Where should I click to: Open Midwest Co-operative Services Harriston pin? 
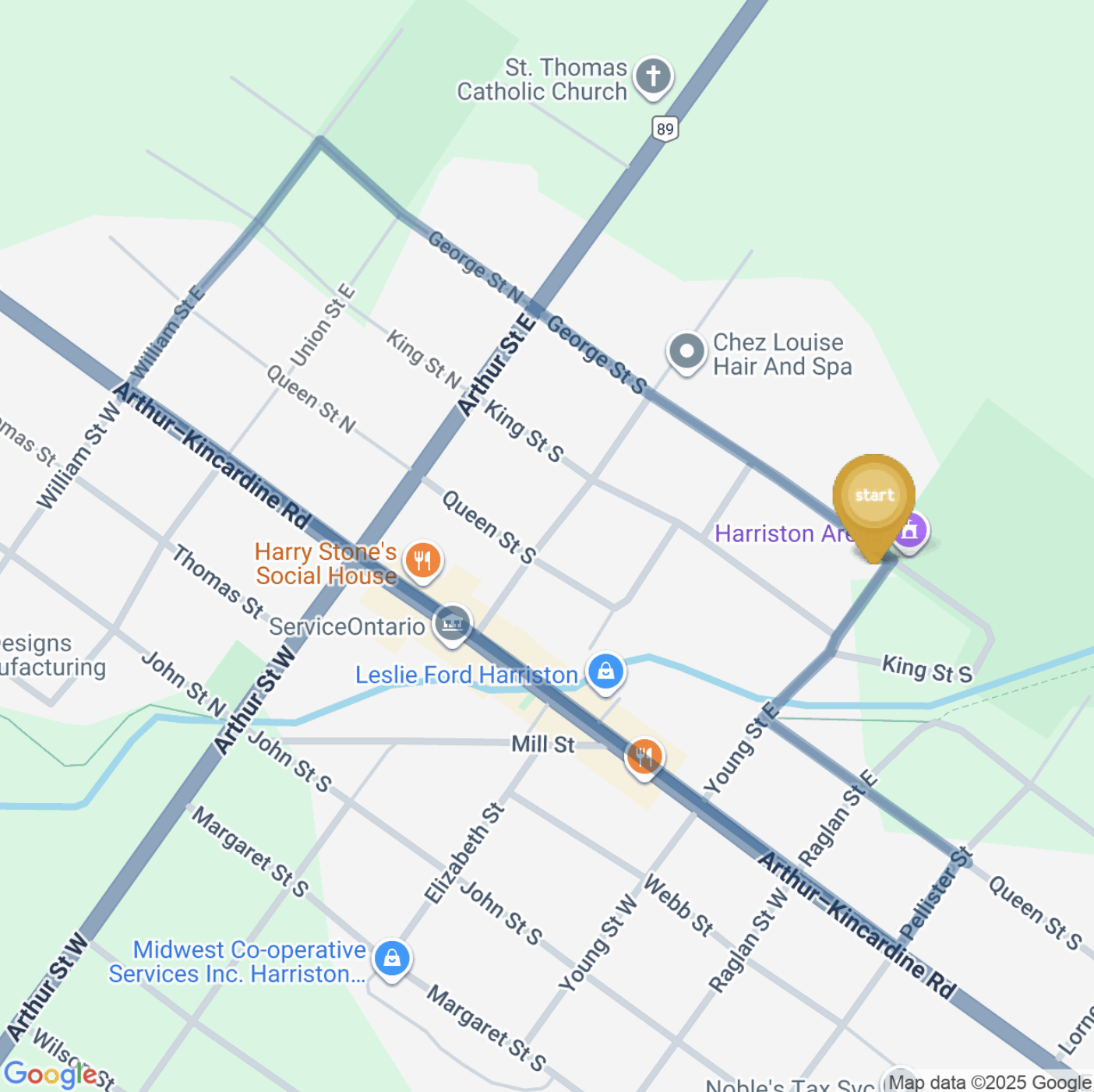(392, 960)
